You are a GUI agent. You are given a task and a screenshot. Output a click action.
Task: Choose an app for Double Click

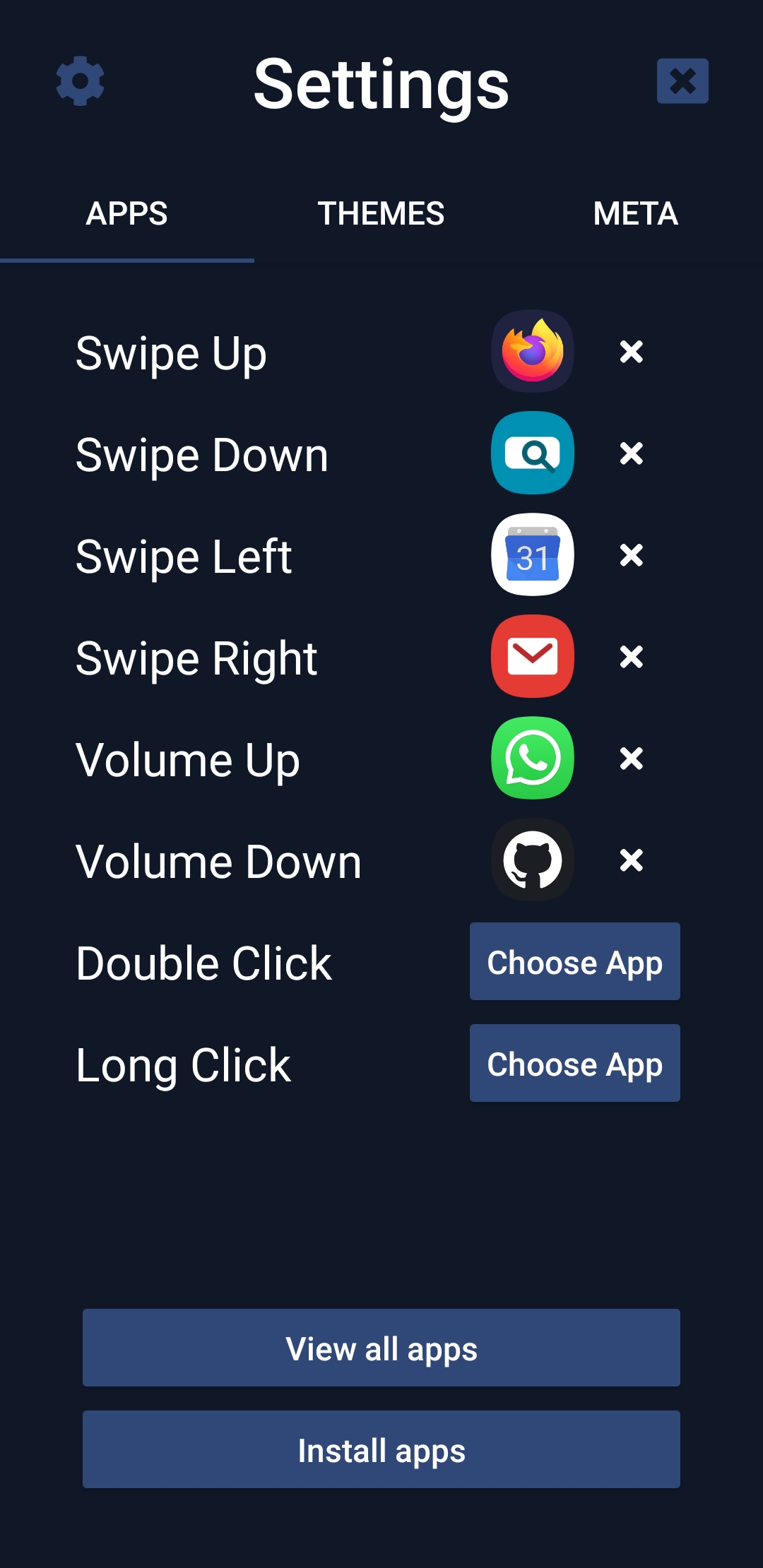click(x=575, y=961)
